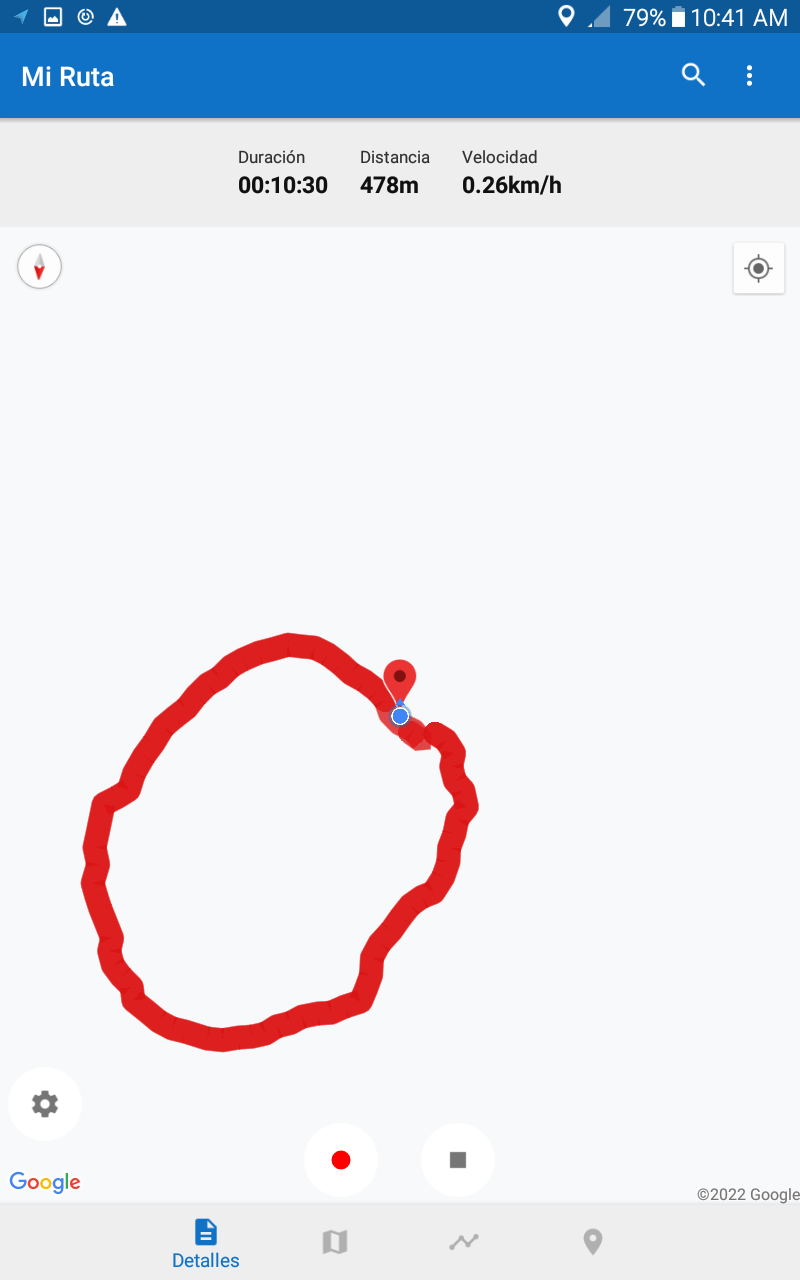Tap the red record button
Image resolution: width=800 pixels, height=1280 pixels.
(341, 1160)
